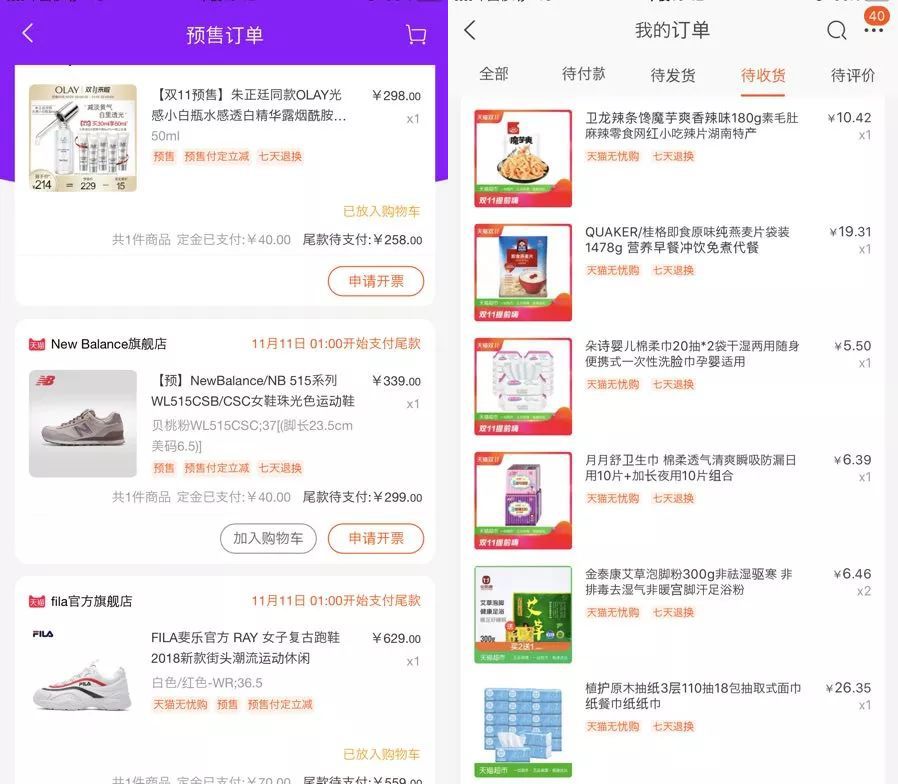The height and width of the screenshot is (784, 898).
Task: Tap 申请开票 for the New Balance order
Action: tap(375, 538)
